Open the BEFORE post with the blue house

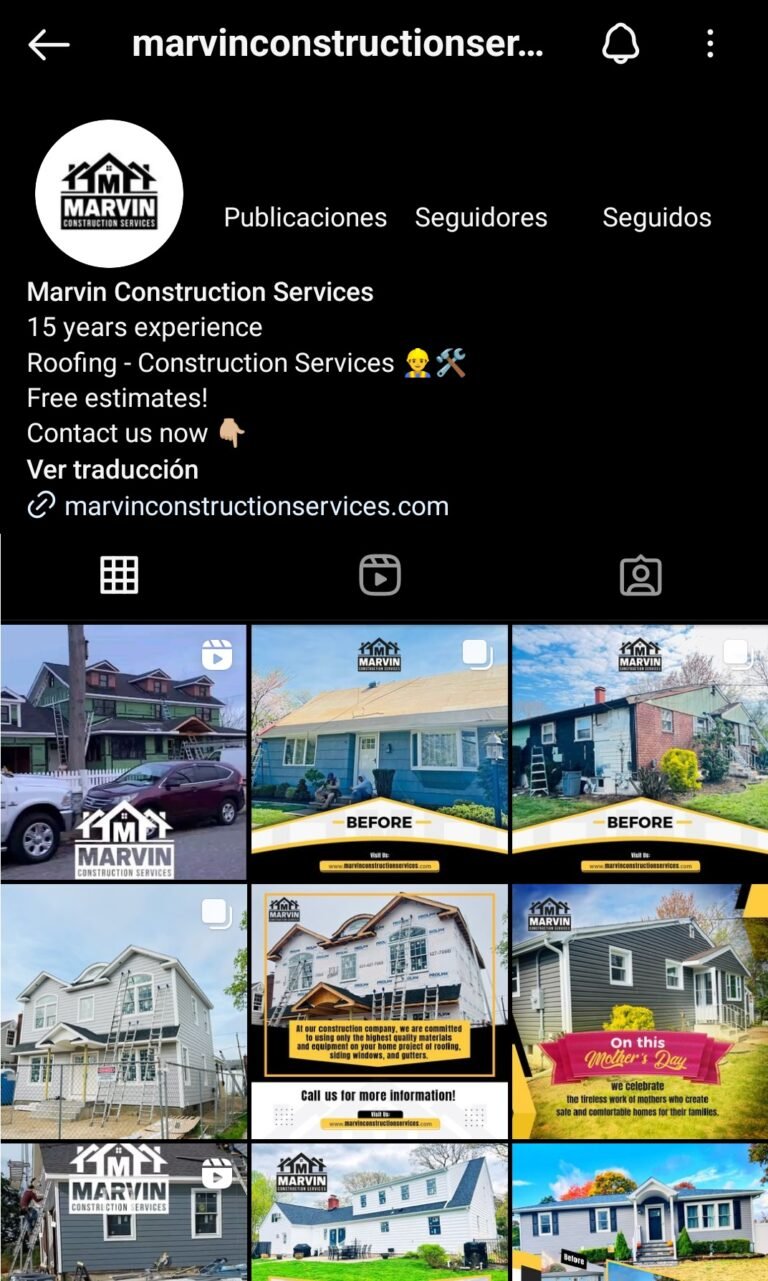(379, 752)
